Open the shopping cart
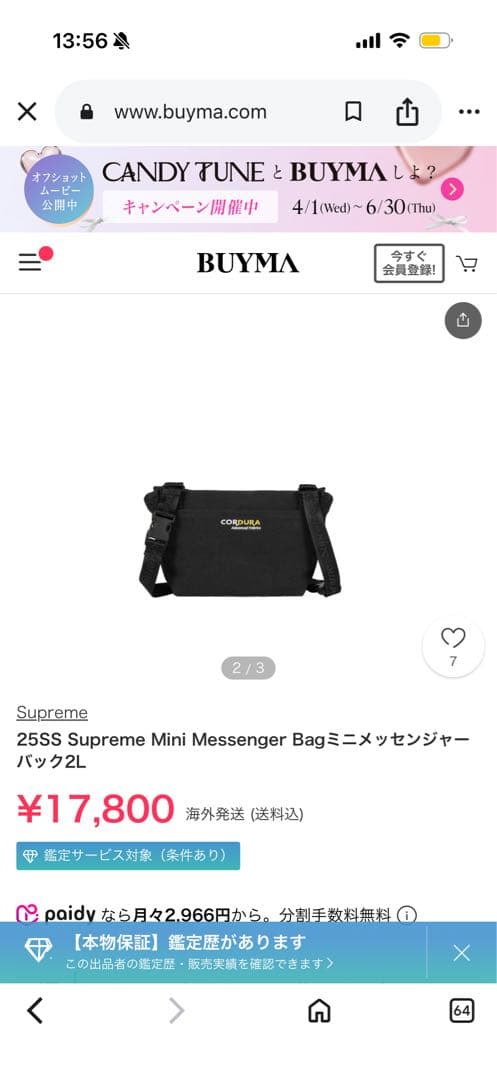The image size is (497, 1080). click(x=467, y=264)
